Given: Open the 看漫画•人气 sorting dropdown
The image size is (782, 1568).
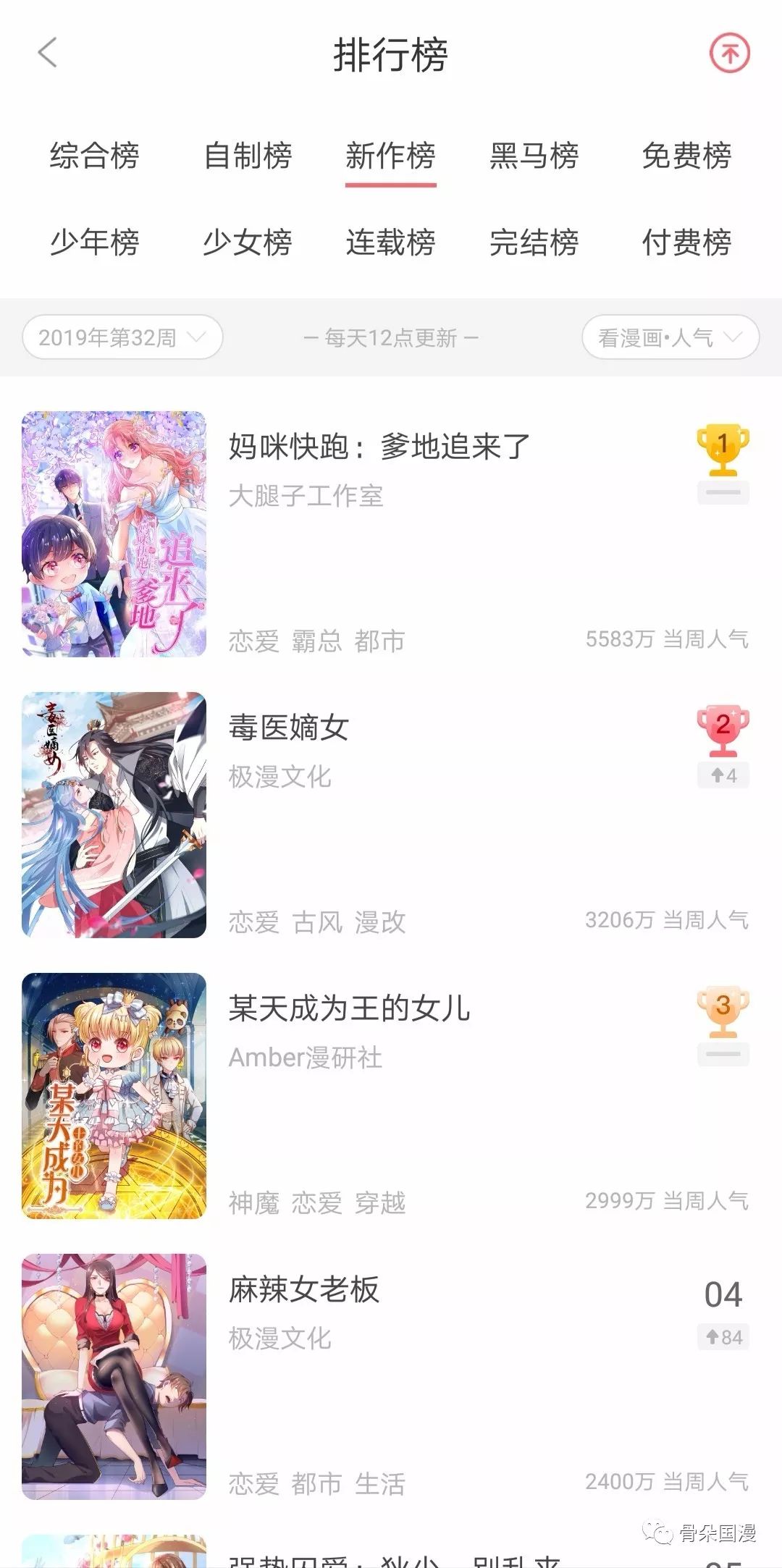Looking at the screenshot, I should pyautogui.click(x=659, y=337).
